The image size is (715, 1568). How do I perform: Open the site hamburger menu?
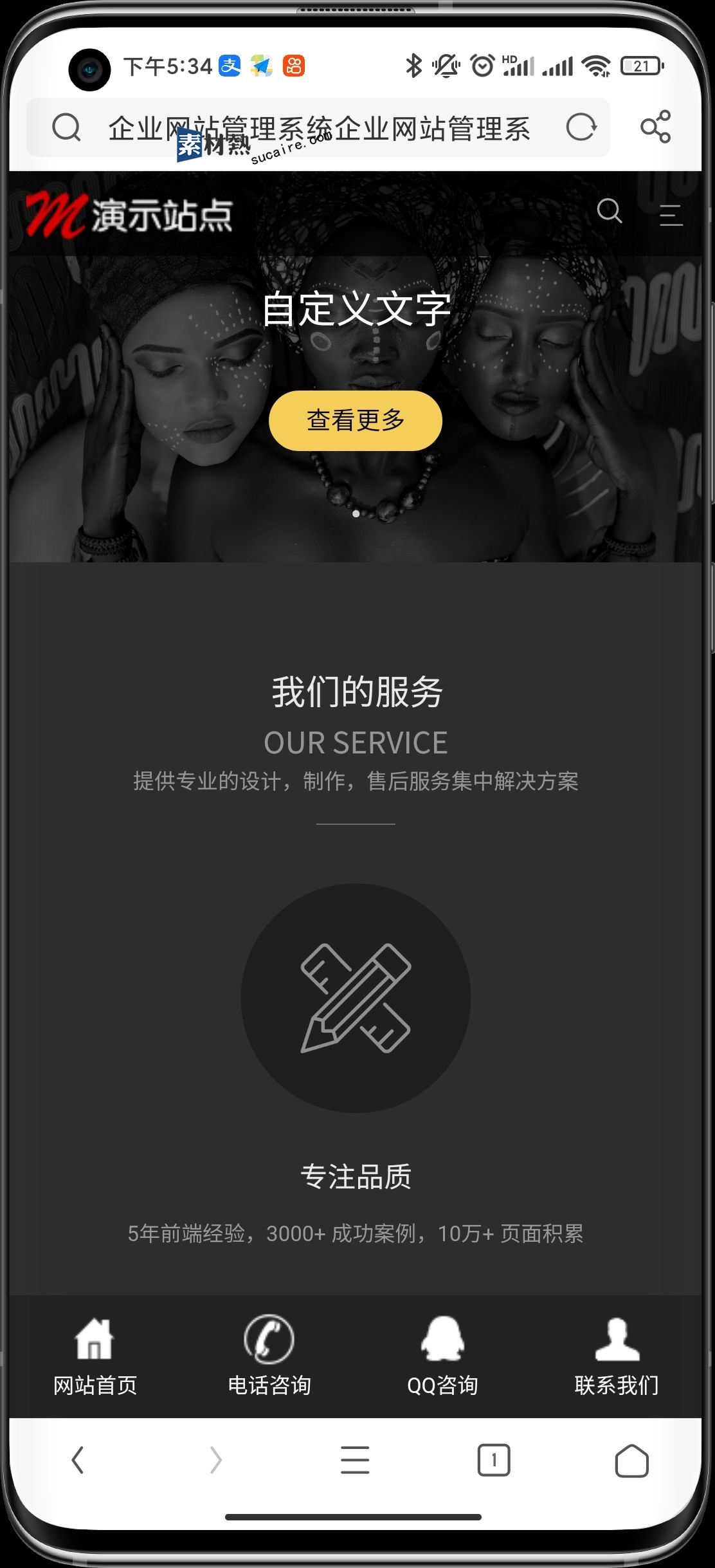671,214
